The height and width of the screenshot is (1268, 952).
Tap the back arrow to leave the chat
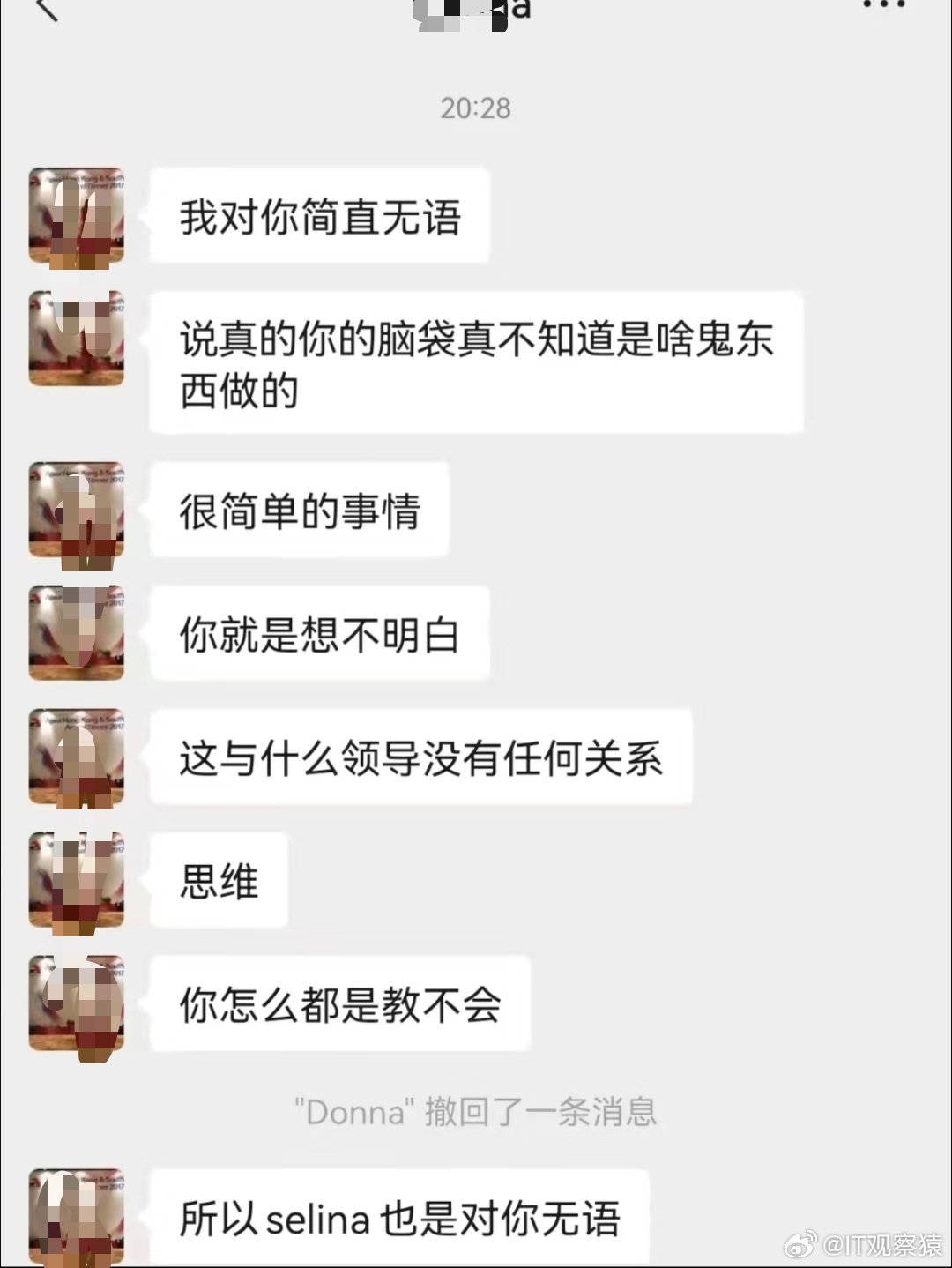point(46,13)
